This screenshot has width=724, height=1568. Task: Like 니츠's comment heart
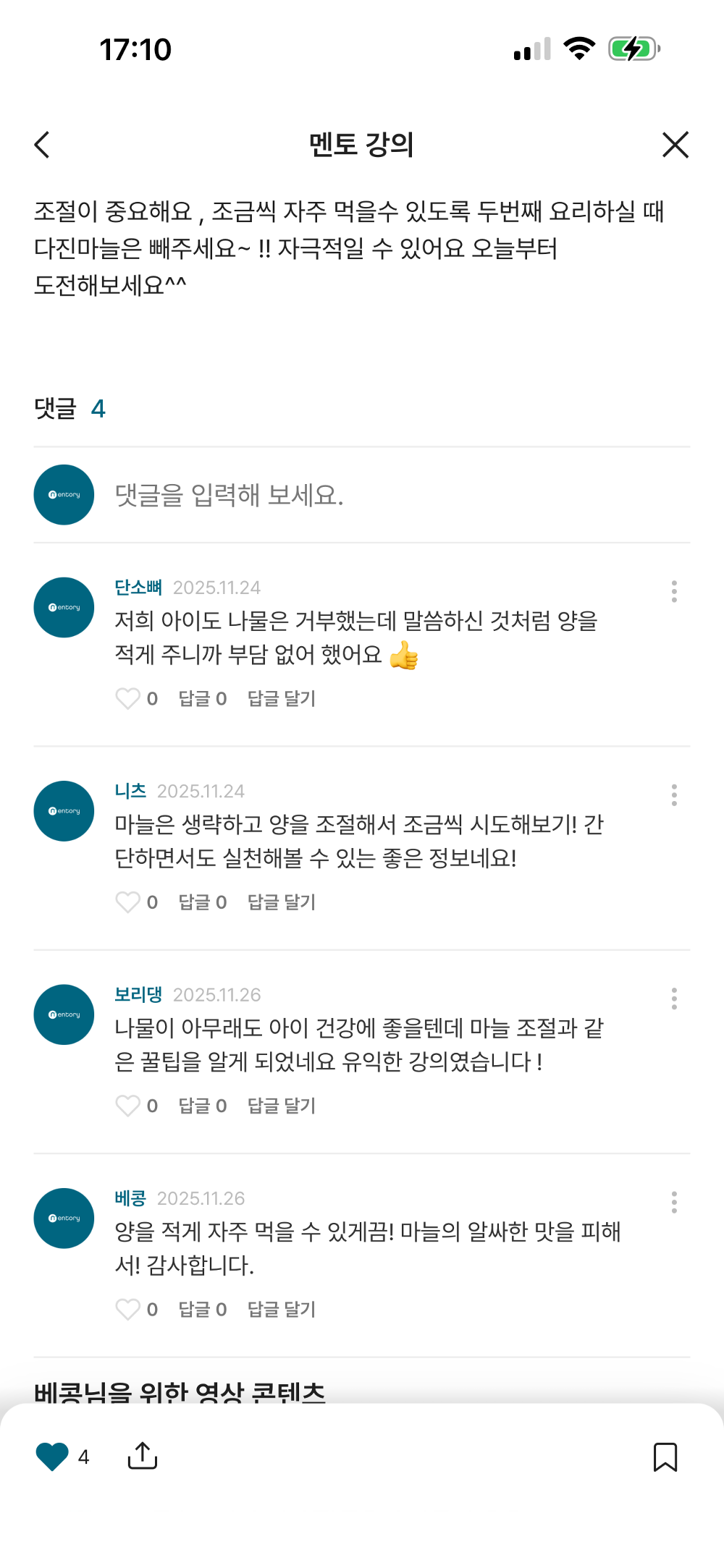tap(129, 902)
